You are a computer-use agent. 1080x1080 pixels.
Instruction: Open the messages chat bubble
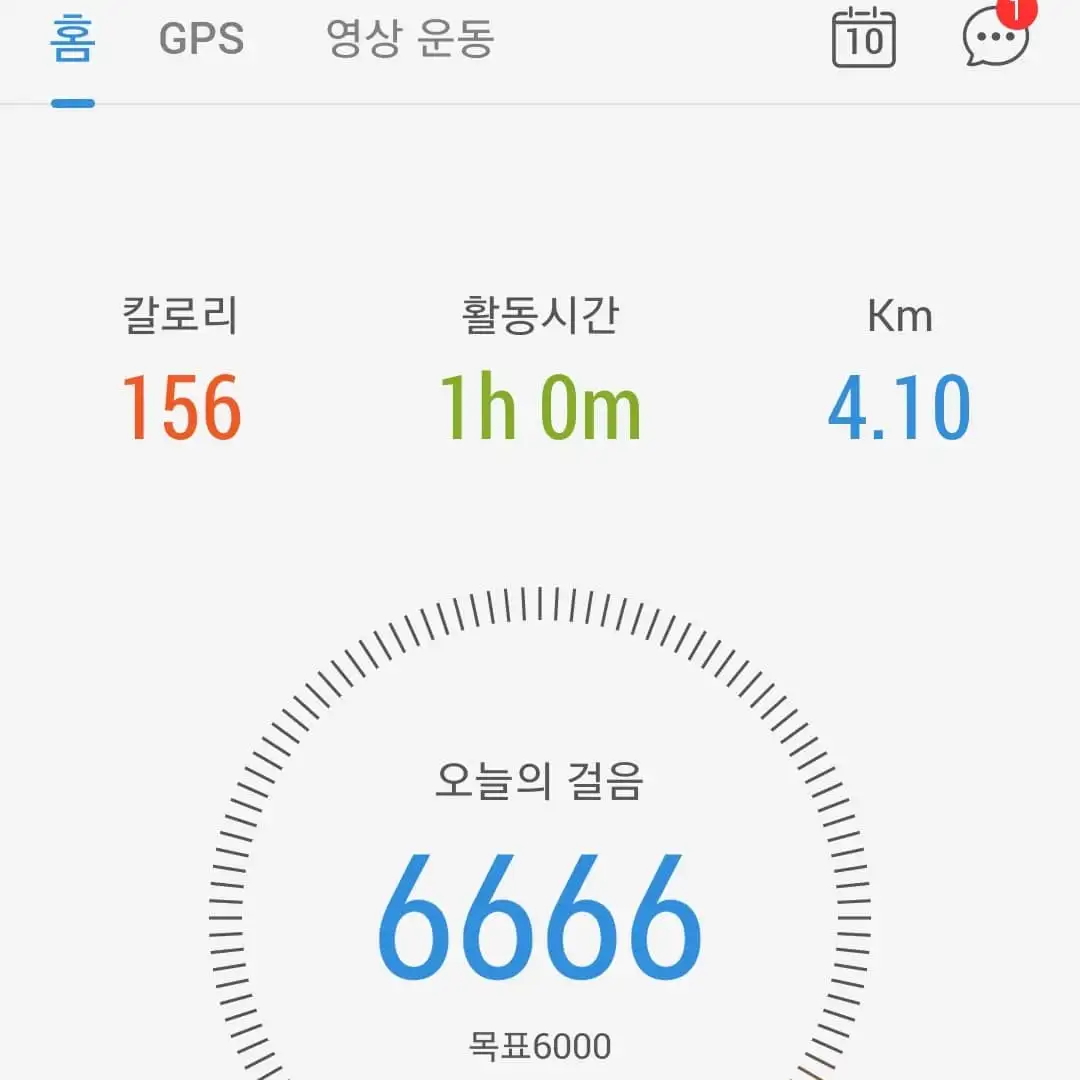coord(995,38)
